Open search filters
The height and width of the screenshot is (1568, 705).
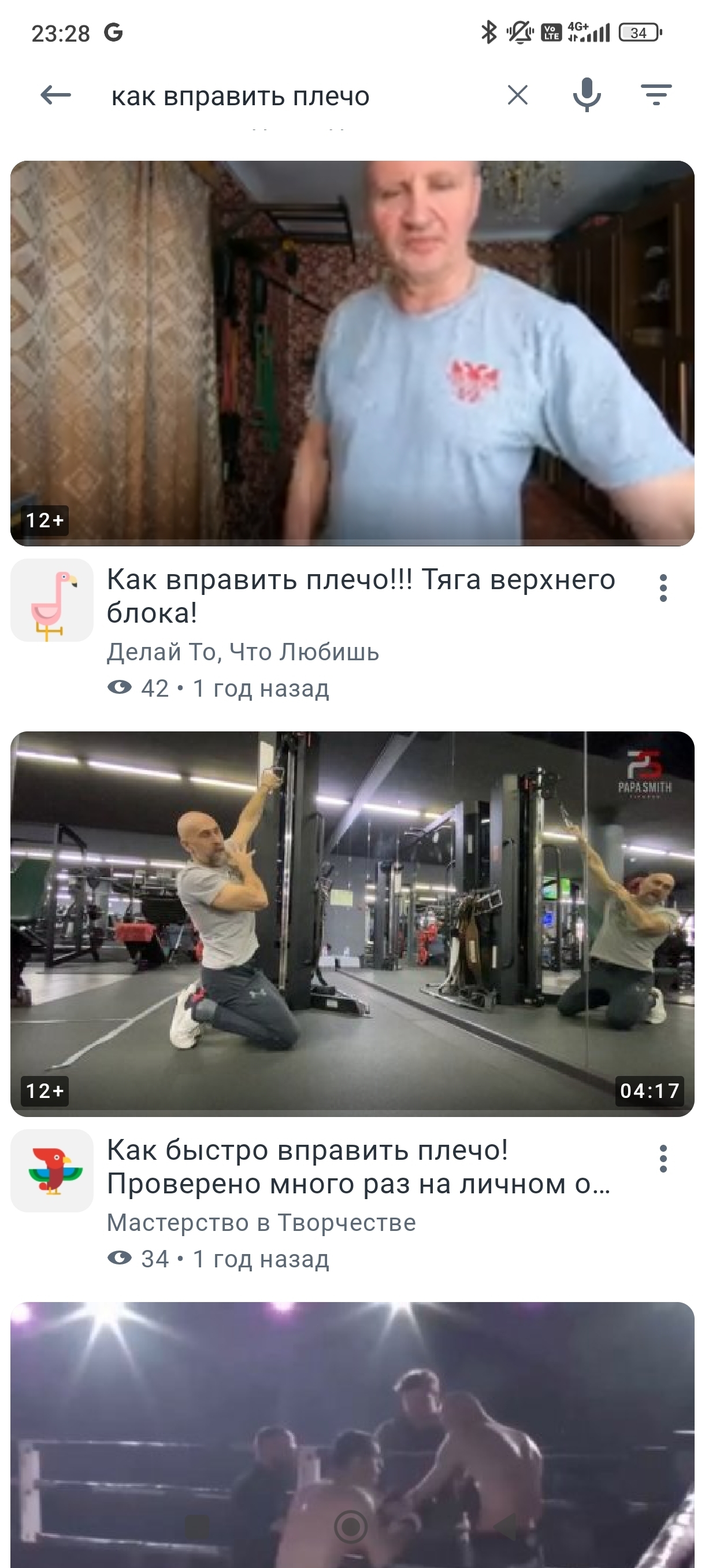point(656,95)
